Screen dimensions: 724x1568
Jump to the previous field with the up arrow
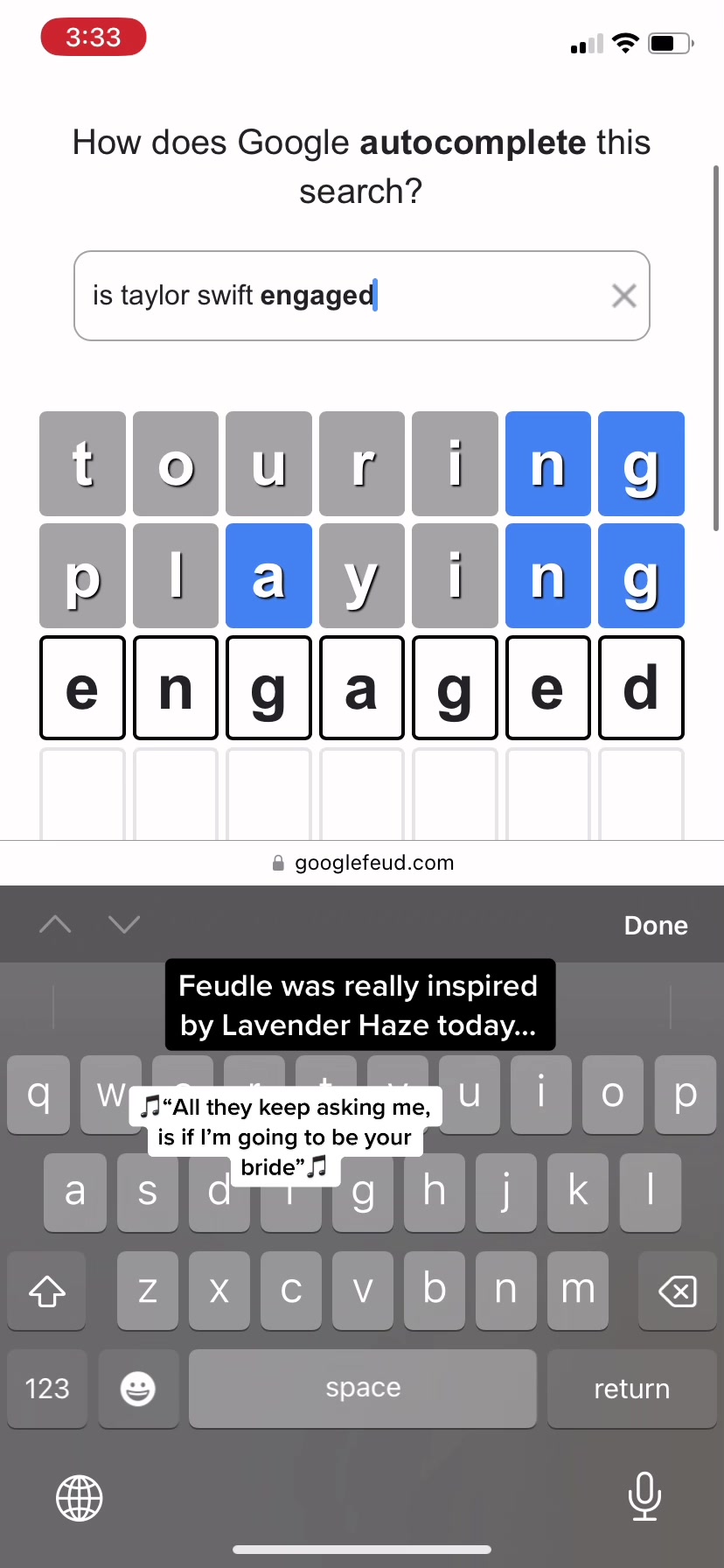point(55,925)
